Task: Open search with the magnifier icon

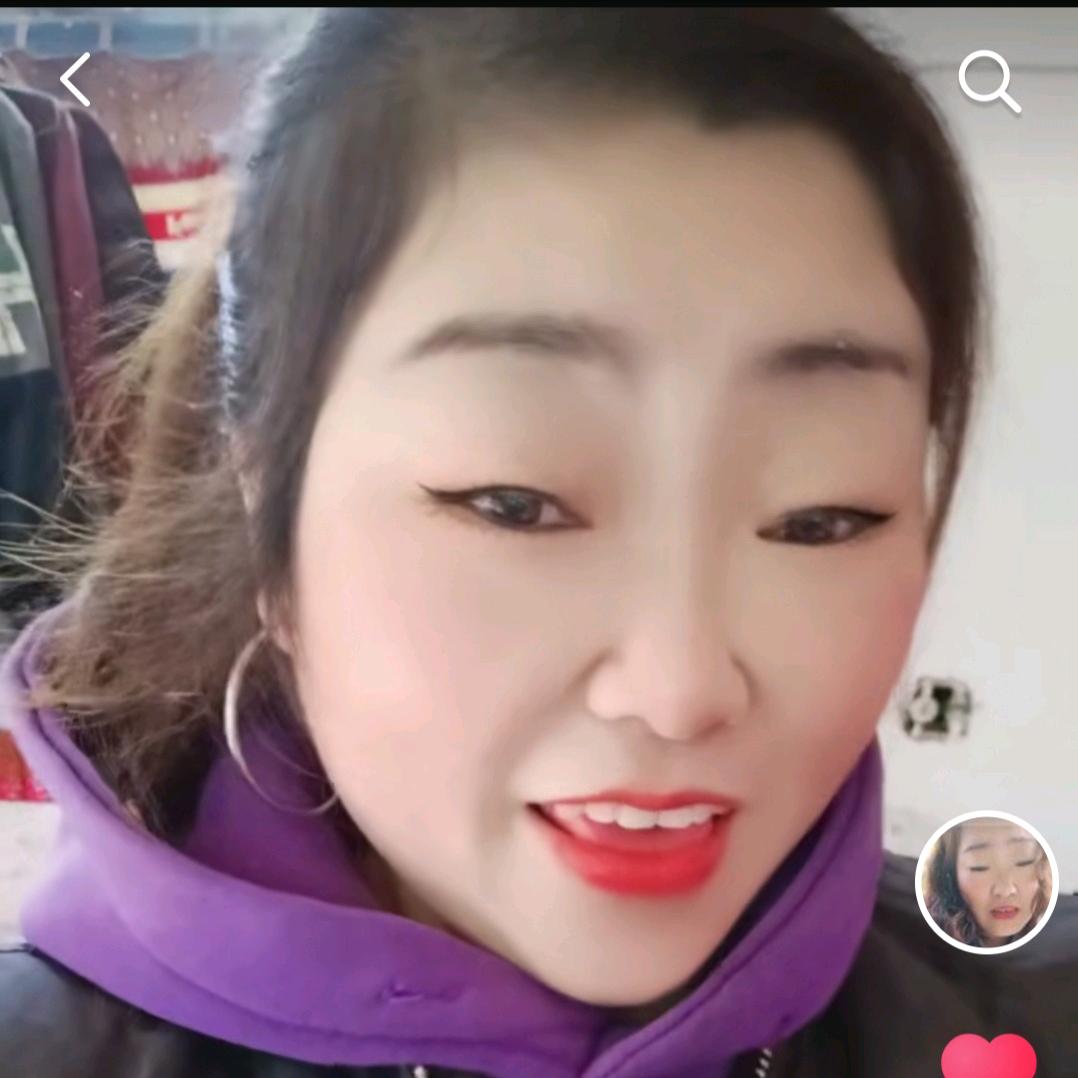Action: point(988,82)
